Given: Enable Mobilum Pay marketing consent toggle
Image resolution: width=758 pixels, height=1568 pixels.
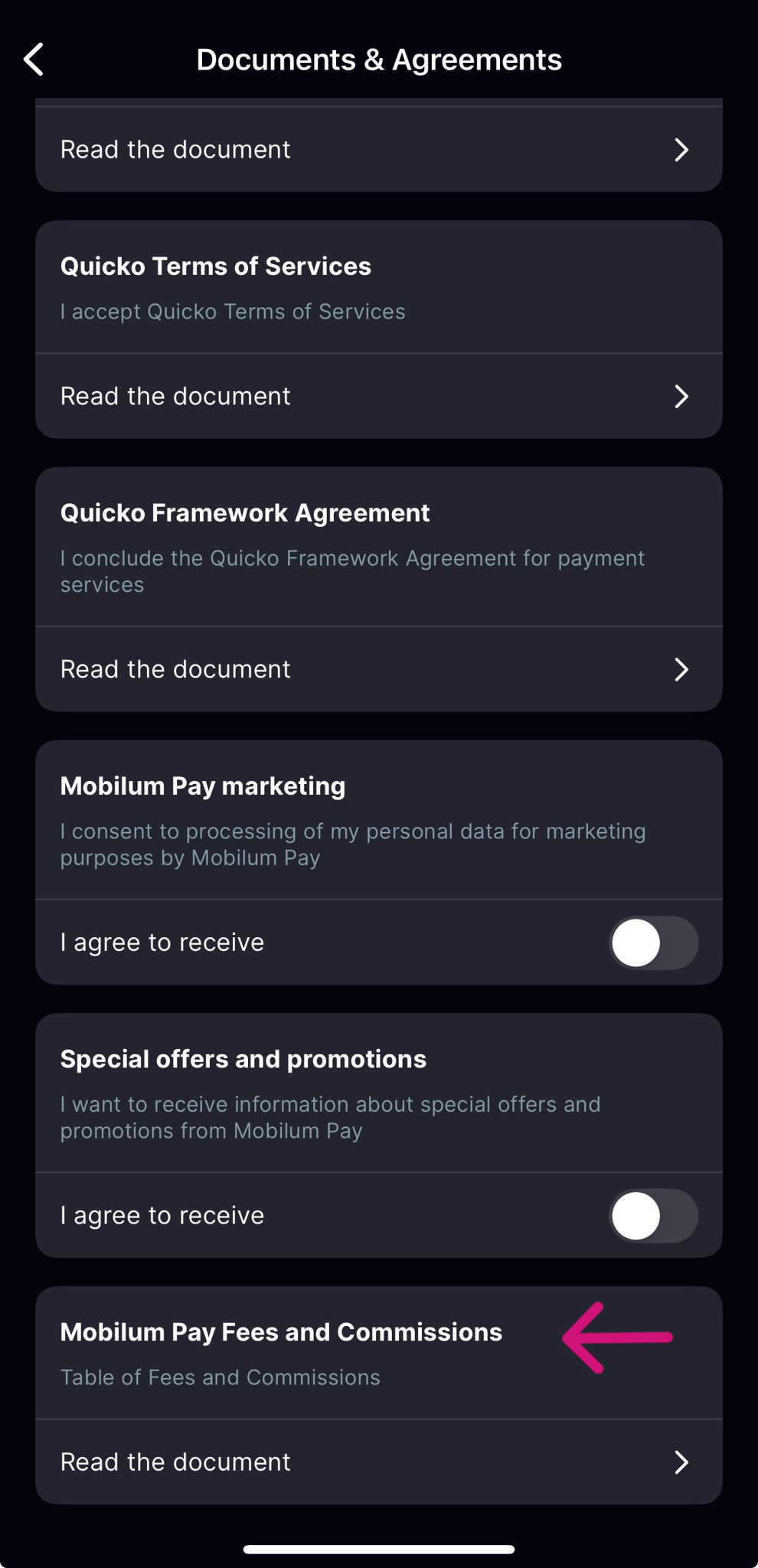Looking at the screenshot, I should tap(653, 942).
